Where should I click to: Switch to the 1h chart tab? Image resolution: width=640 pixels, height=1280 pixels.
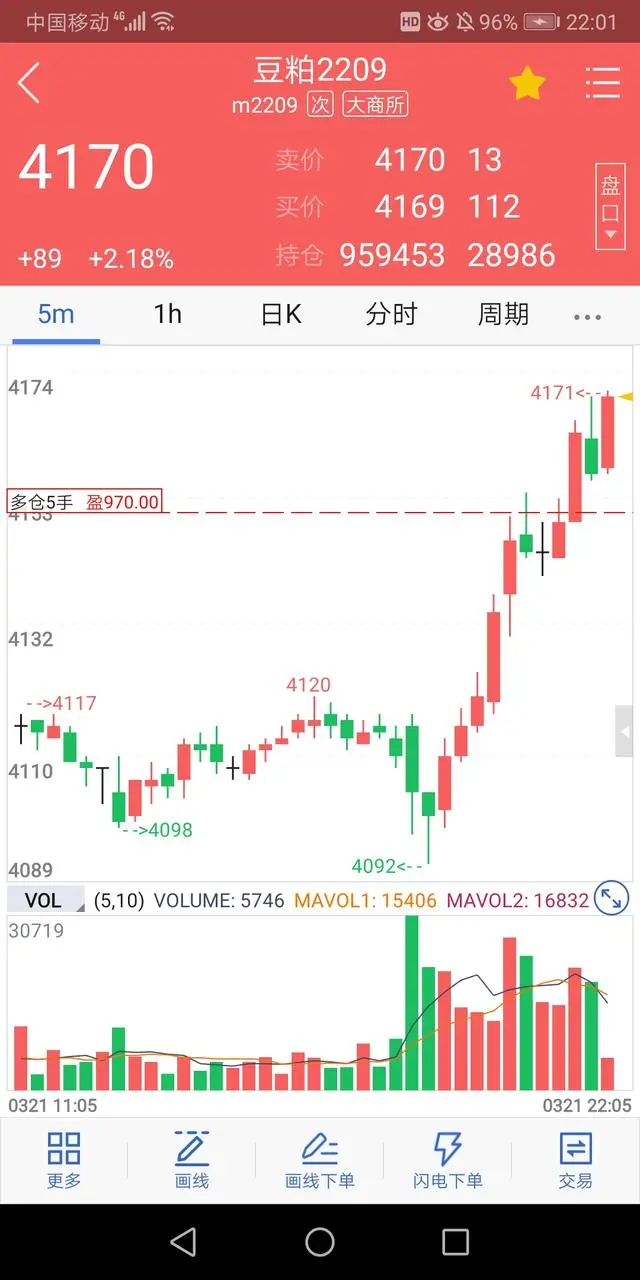tap(168, 314)
